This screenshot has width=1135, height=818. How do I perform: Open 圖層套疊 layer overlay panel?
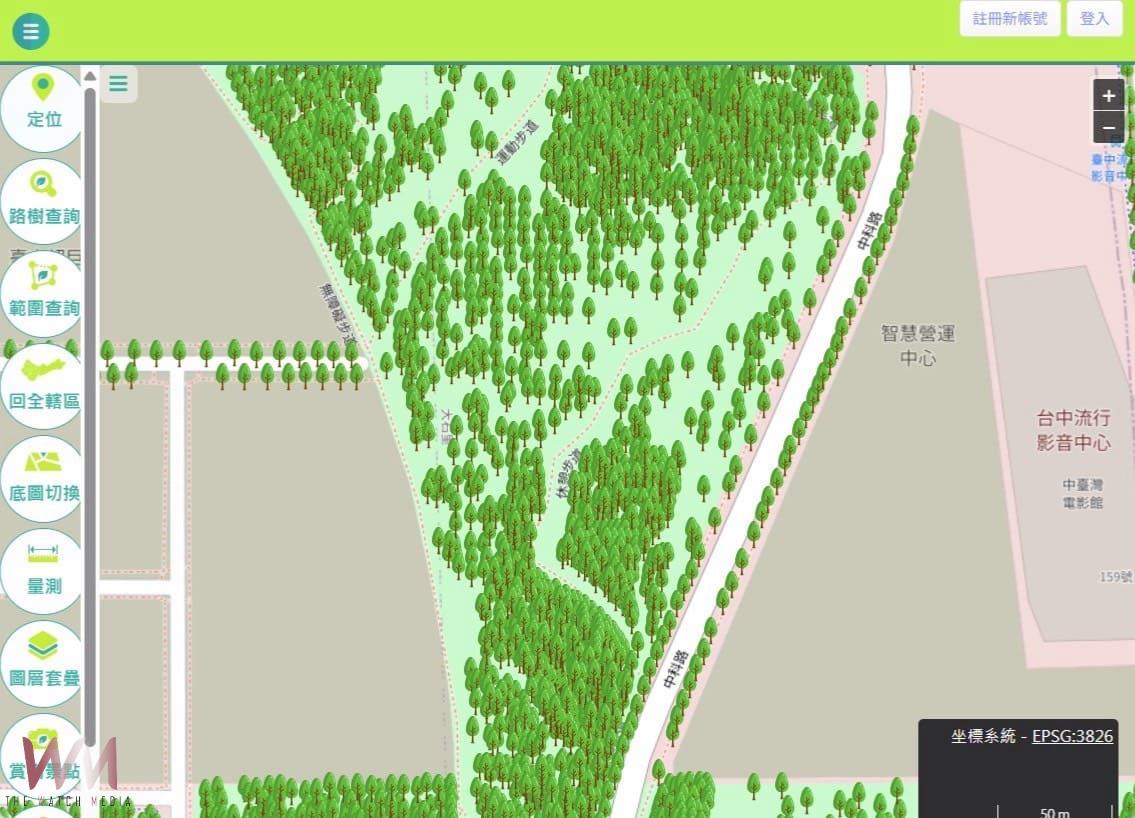click(44, 662)
